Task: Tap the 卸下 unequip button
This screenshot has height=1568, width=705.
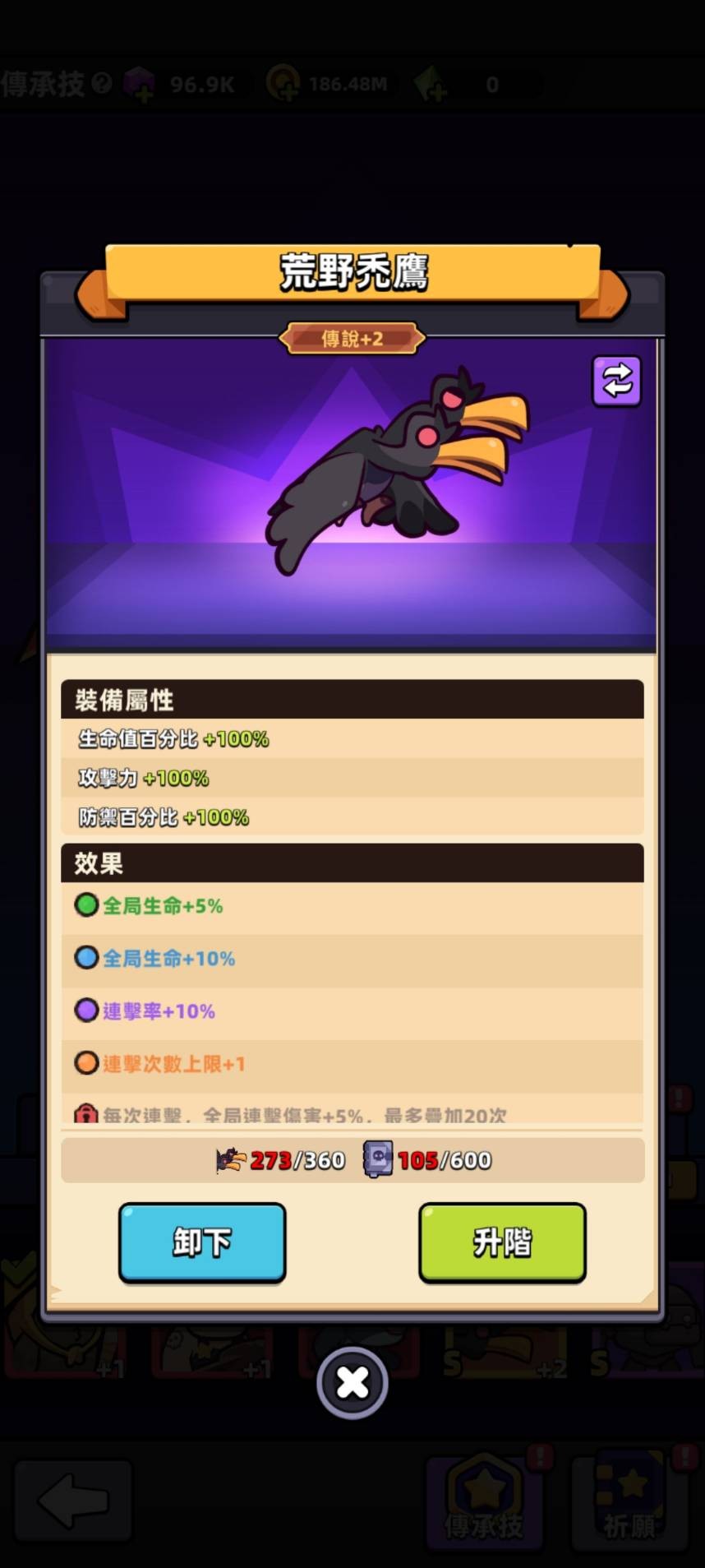Action: click(x=202, y=1242)
